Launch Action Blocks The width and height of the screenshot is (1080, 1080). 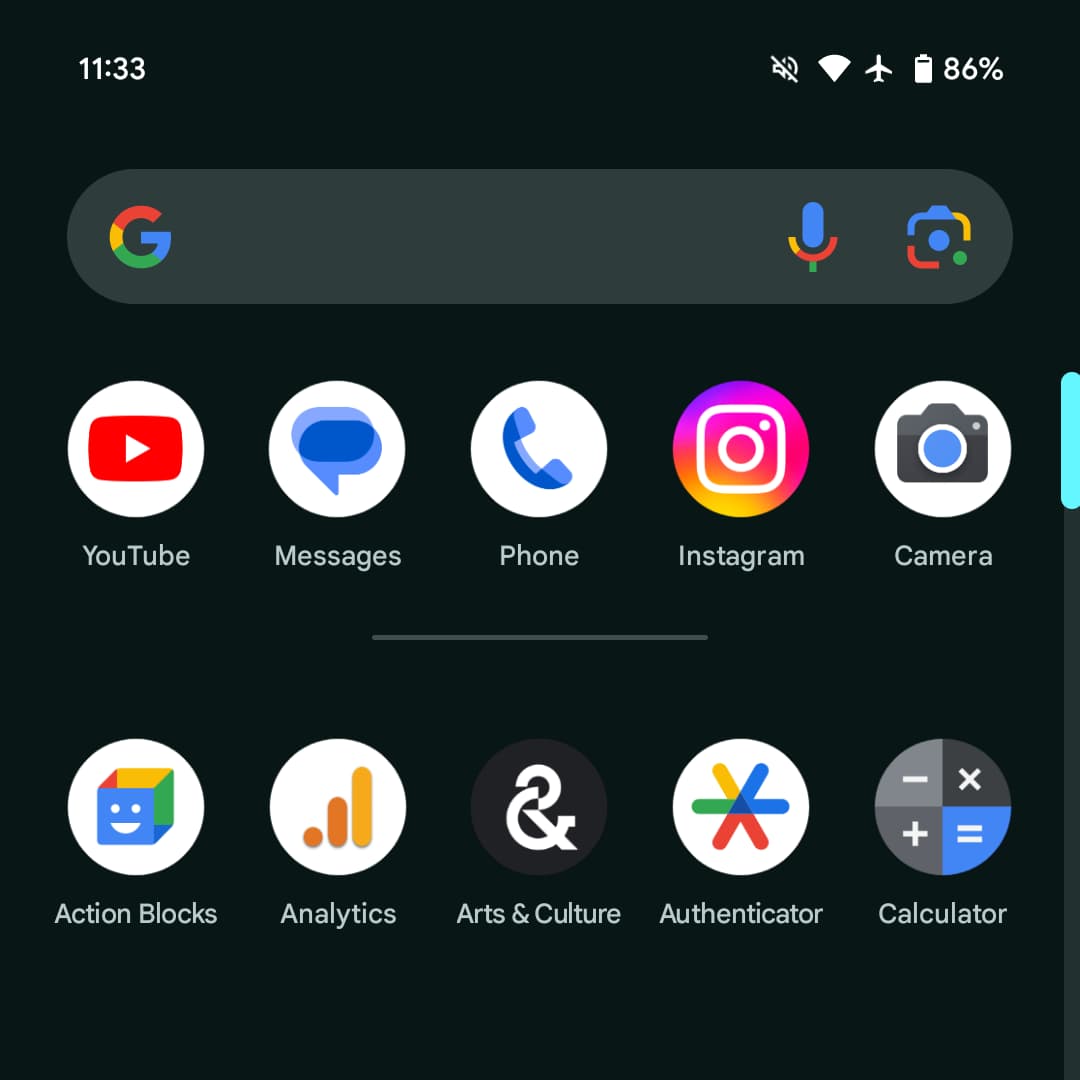136,807
